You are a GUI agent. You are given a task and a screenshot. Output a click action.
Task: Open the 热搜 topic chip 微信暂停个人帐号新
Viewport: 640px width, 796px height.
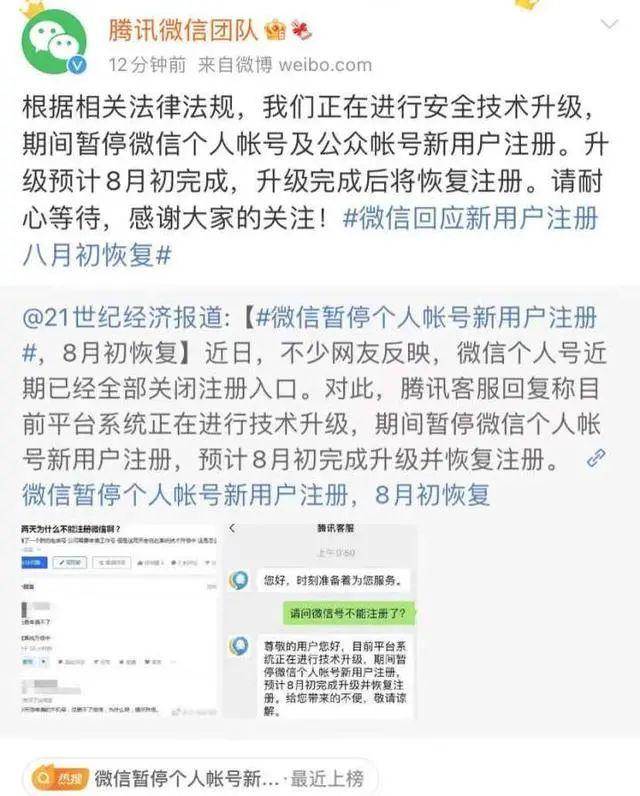(186, 779)
